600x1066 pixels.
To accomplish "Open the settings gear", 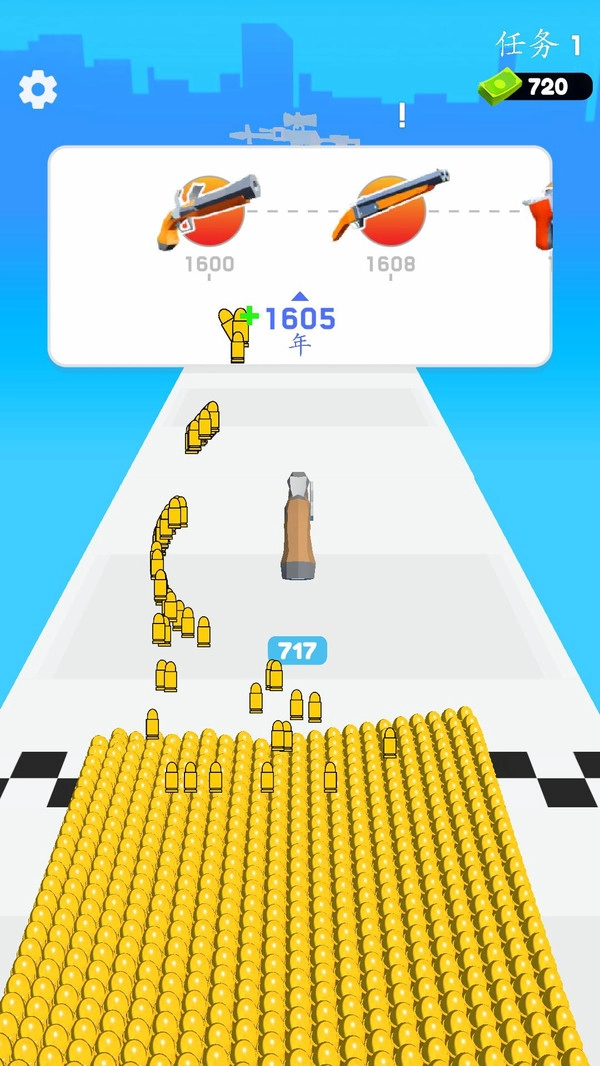I will click(38, 90).
